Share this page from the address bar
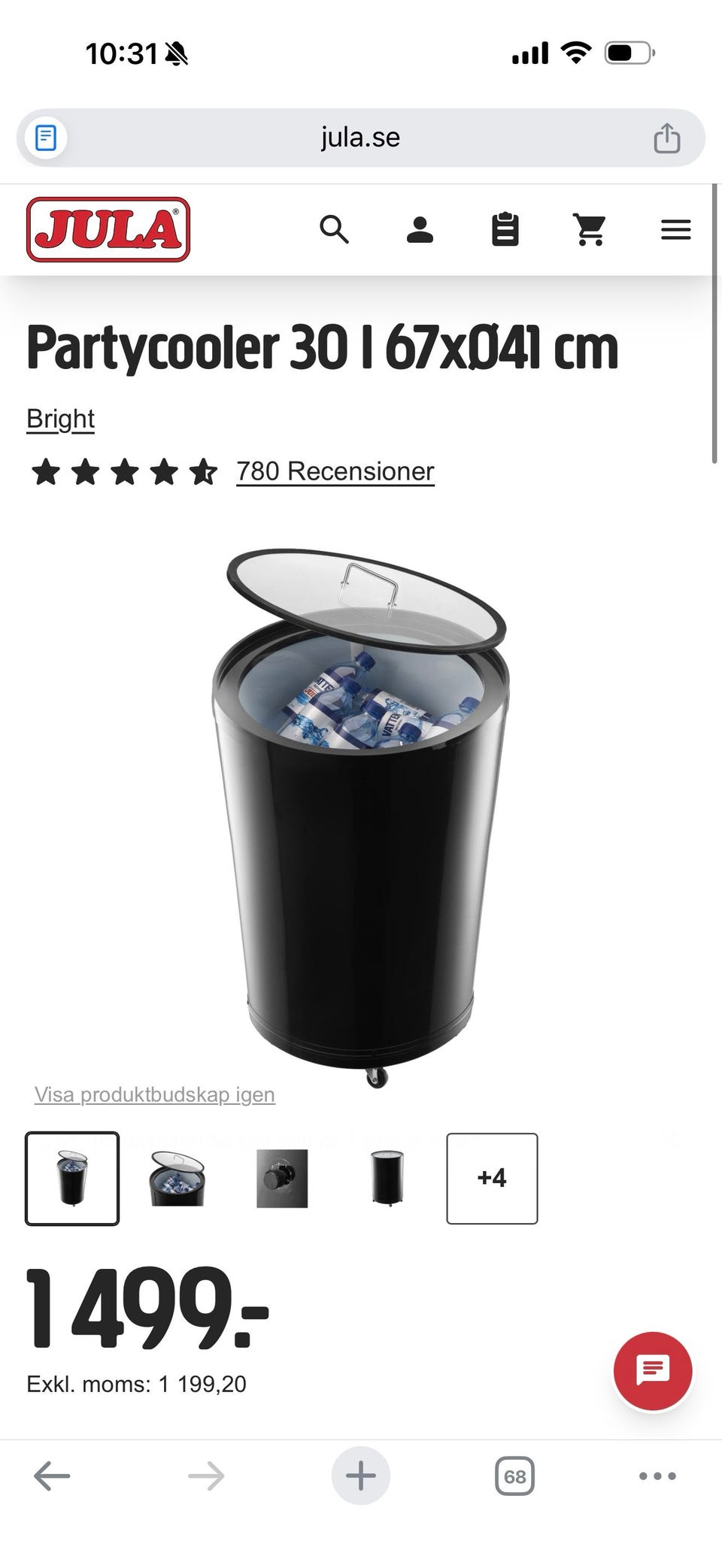Screen dimensions: 722x1568 pos(666,138)
